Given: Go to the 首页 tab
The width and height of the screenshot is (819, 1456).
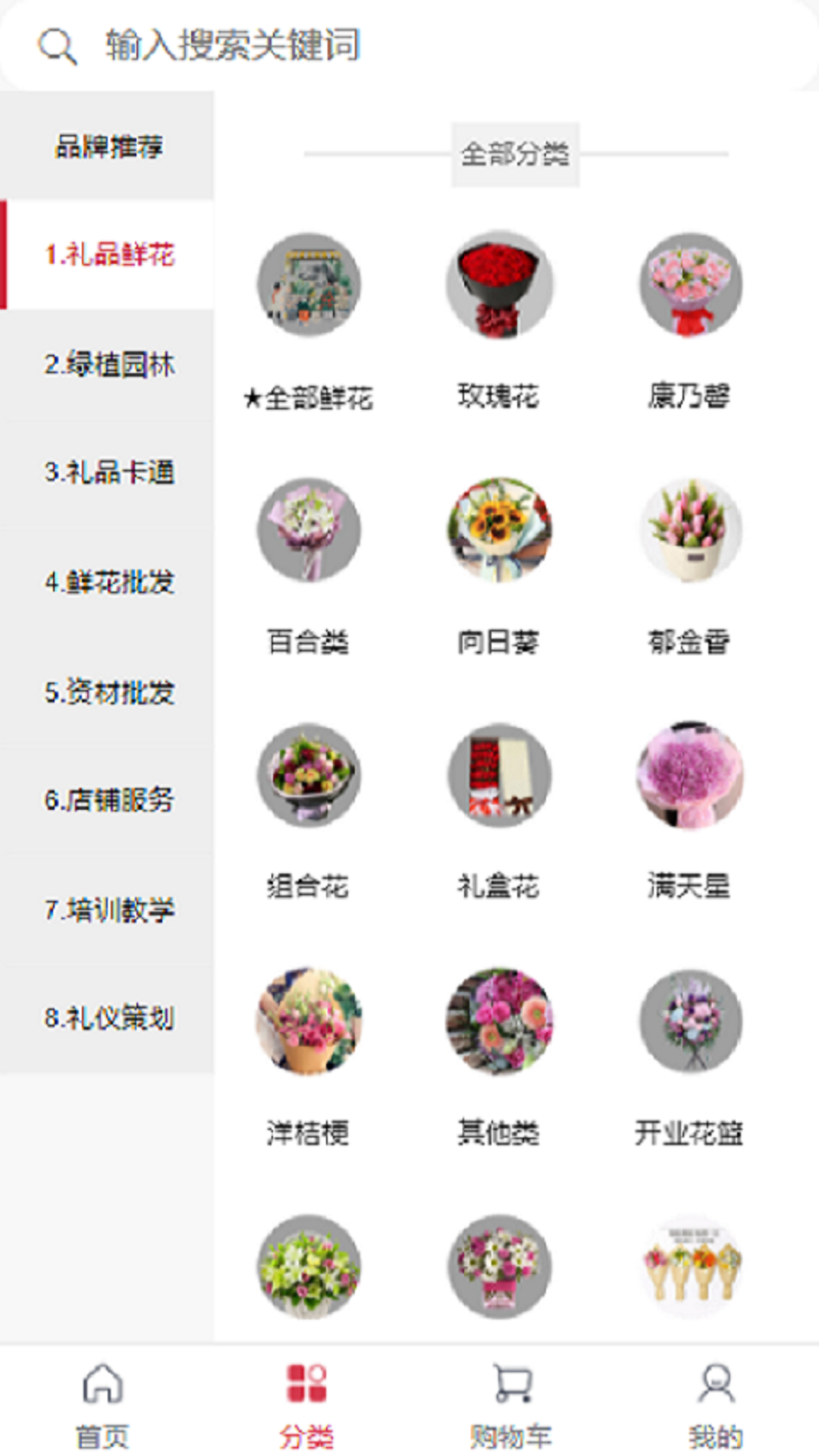Looking at the screenshot, I should point(102,1403).
